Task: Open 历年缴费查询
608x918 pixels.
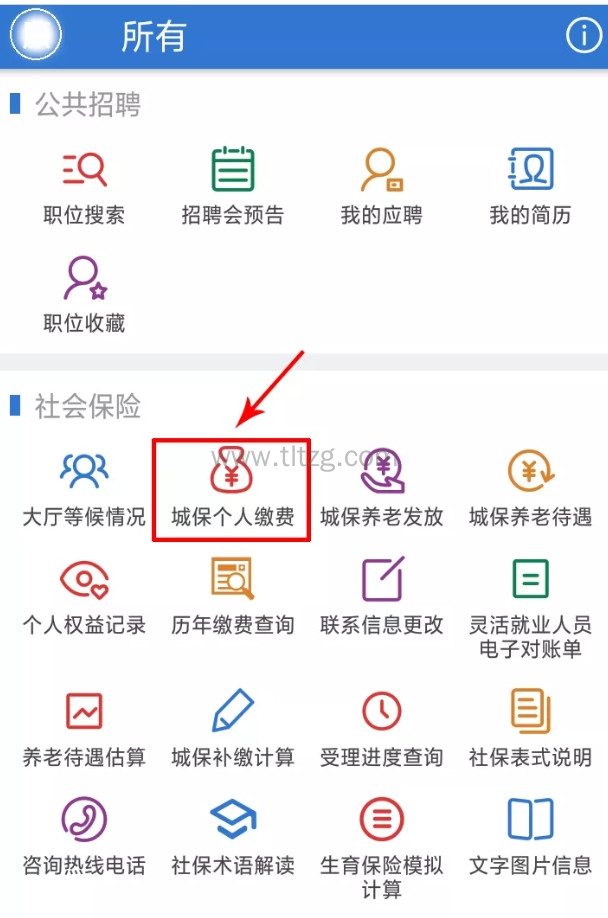Action: tap(232, 598)
